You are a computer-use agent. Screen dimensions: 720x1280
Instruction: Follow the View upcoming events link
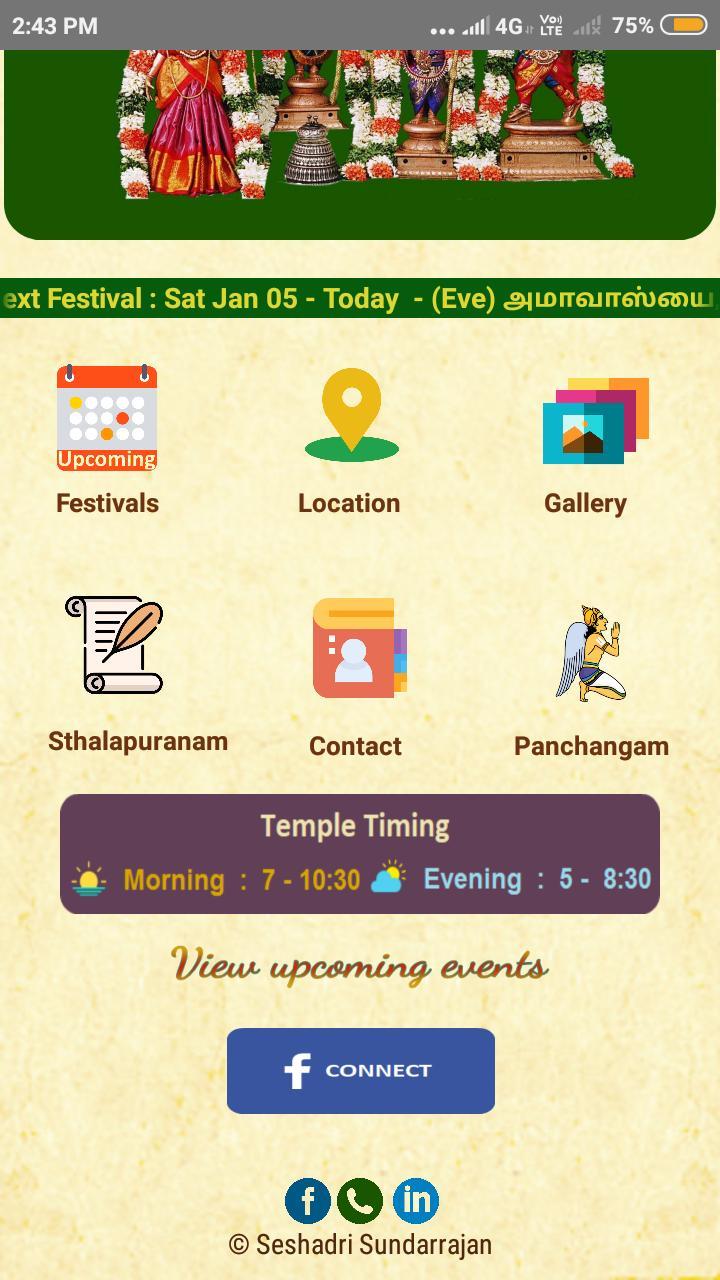tap(360, 965)
